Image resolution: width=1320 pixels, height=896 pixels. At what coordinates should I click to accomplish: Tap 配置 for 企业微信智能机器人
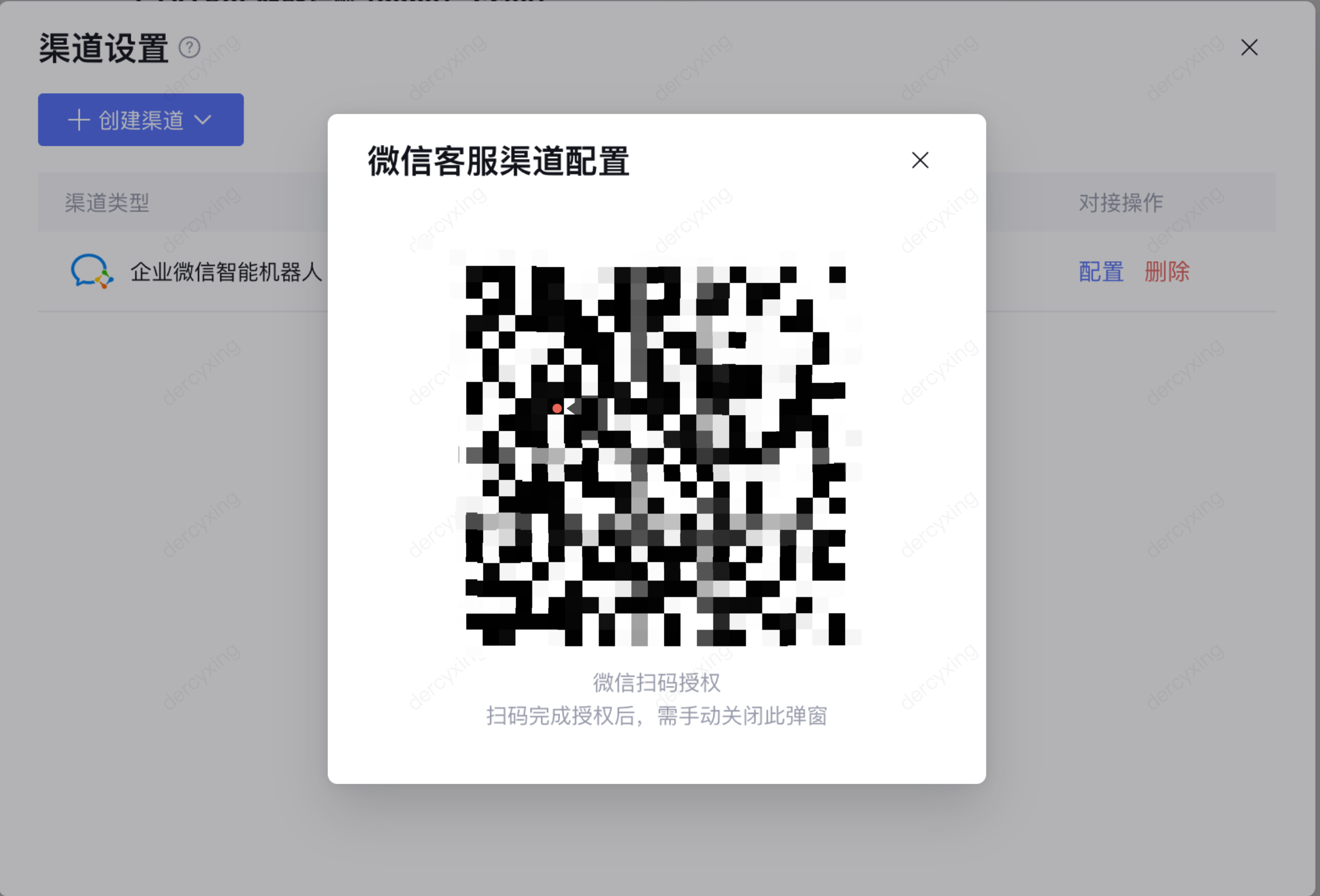1100,272
